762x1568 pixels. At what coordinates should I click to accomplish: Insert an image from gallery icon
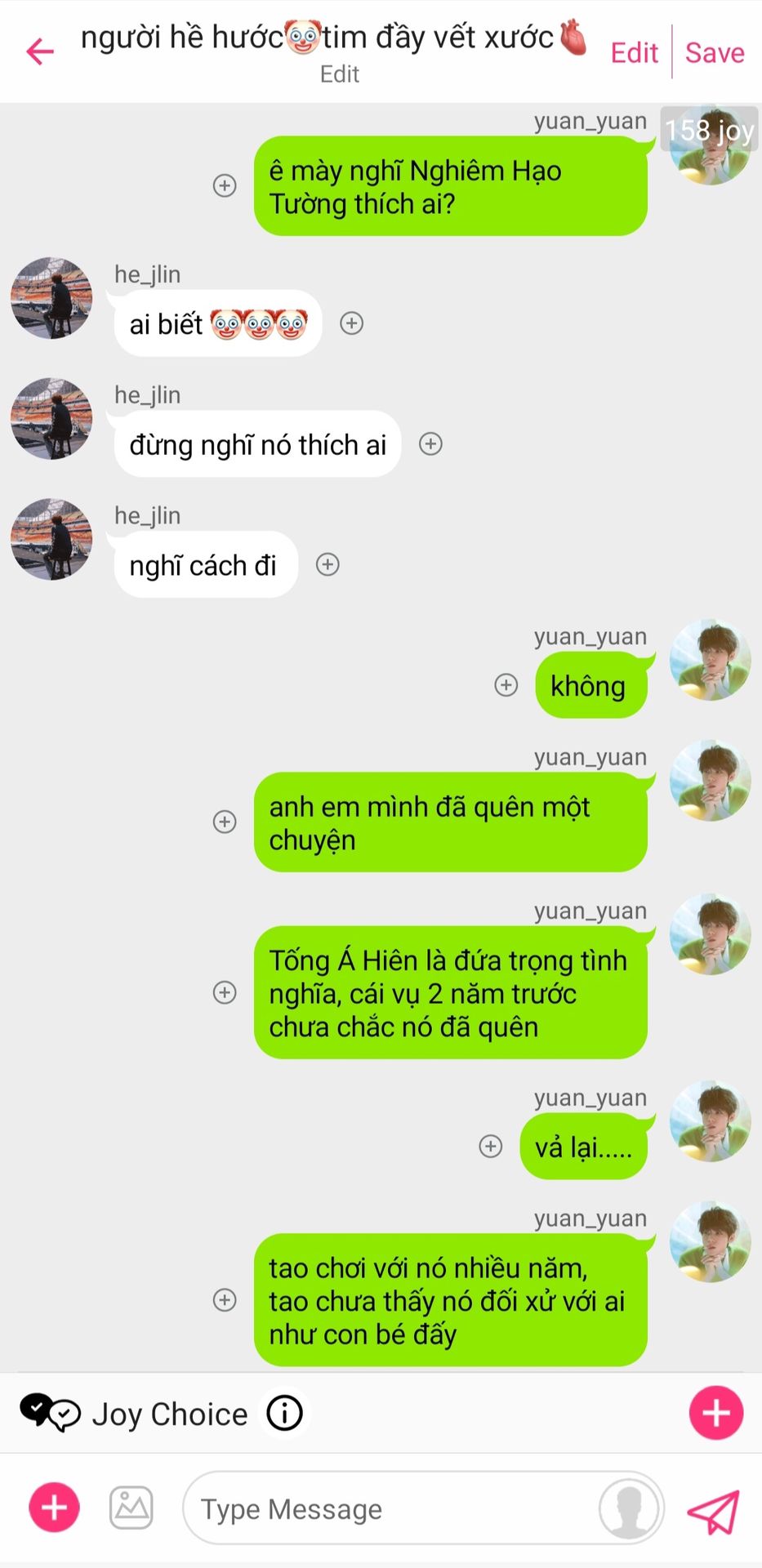point(131,1508)
